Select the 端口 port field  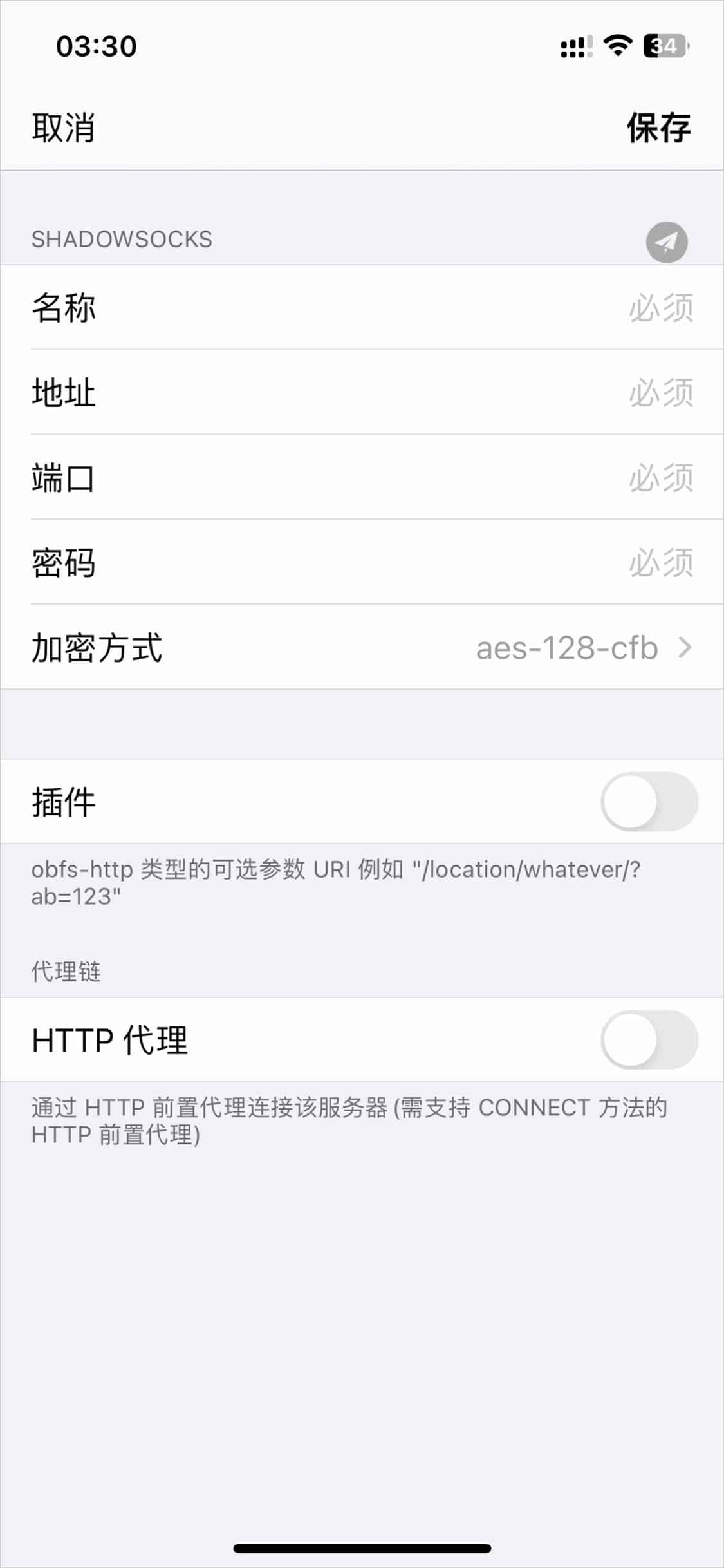(362, 477)
